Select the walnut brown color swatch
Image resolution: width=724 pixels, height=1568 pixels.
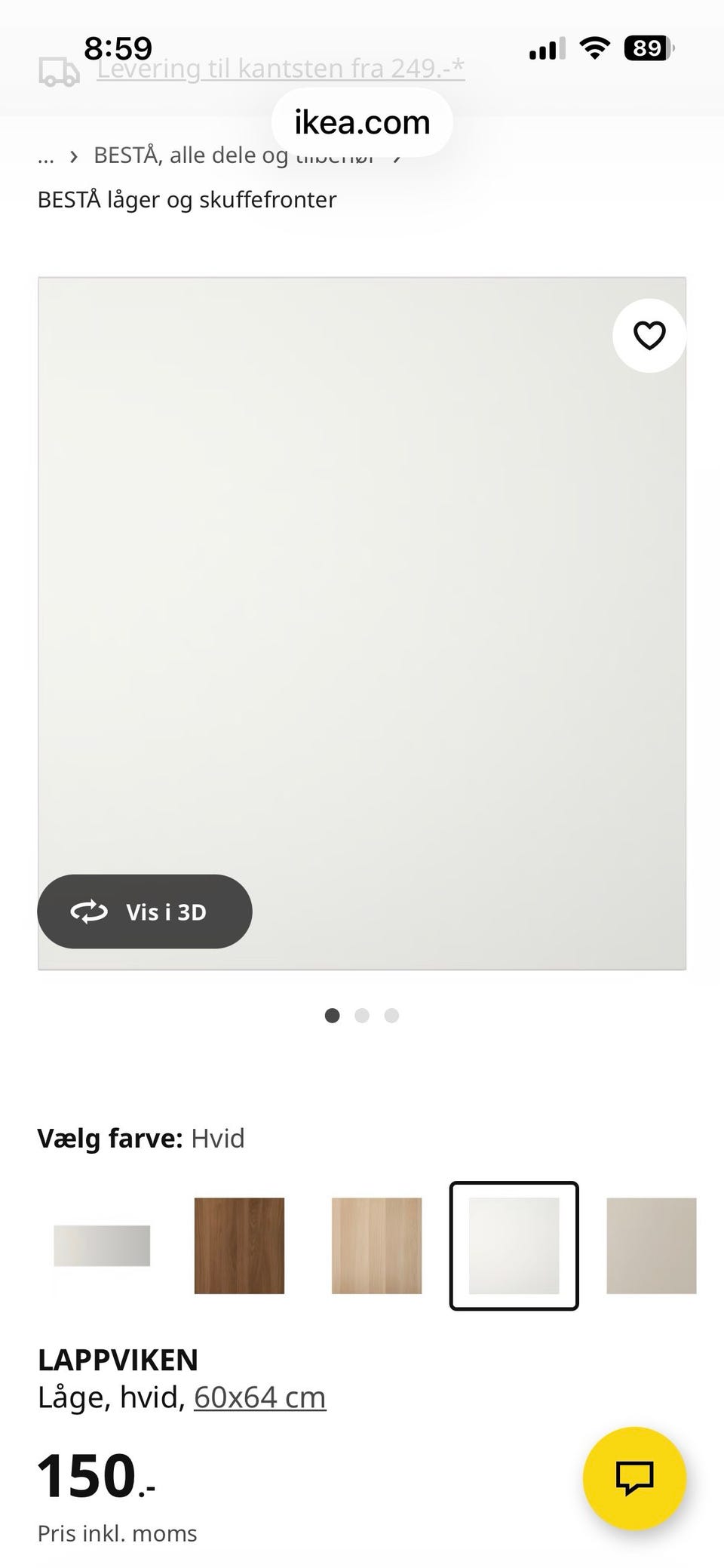coord(238,1245)
